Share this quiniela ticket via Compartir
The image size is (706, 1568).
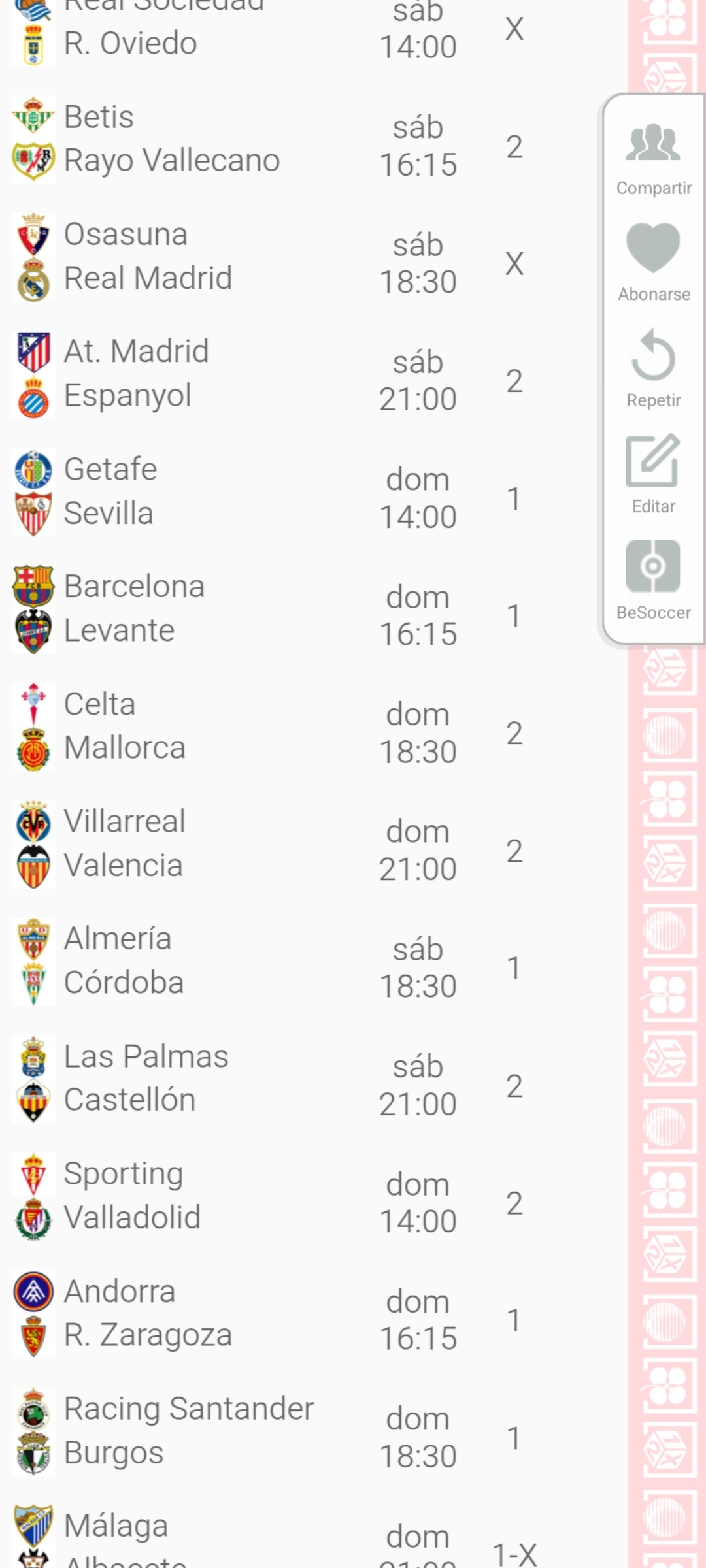(x=653, y=158)
